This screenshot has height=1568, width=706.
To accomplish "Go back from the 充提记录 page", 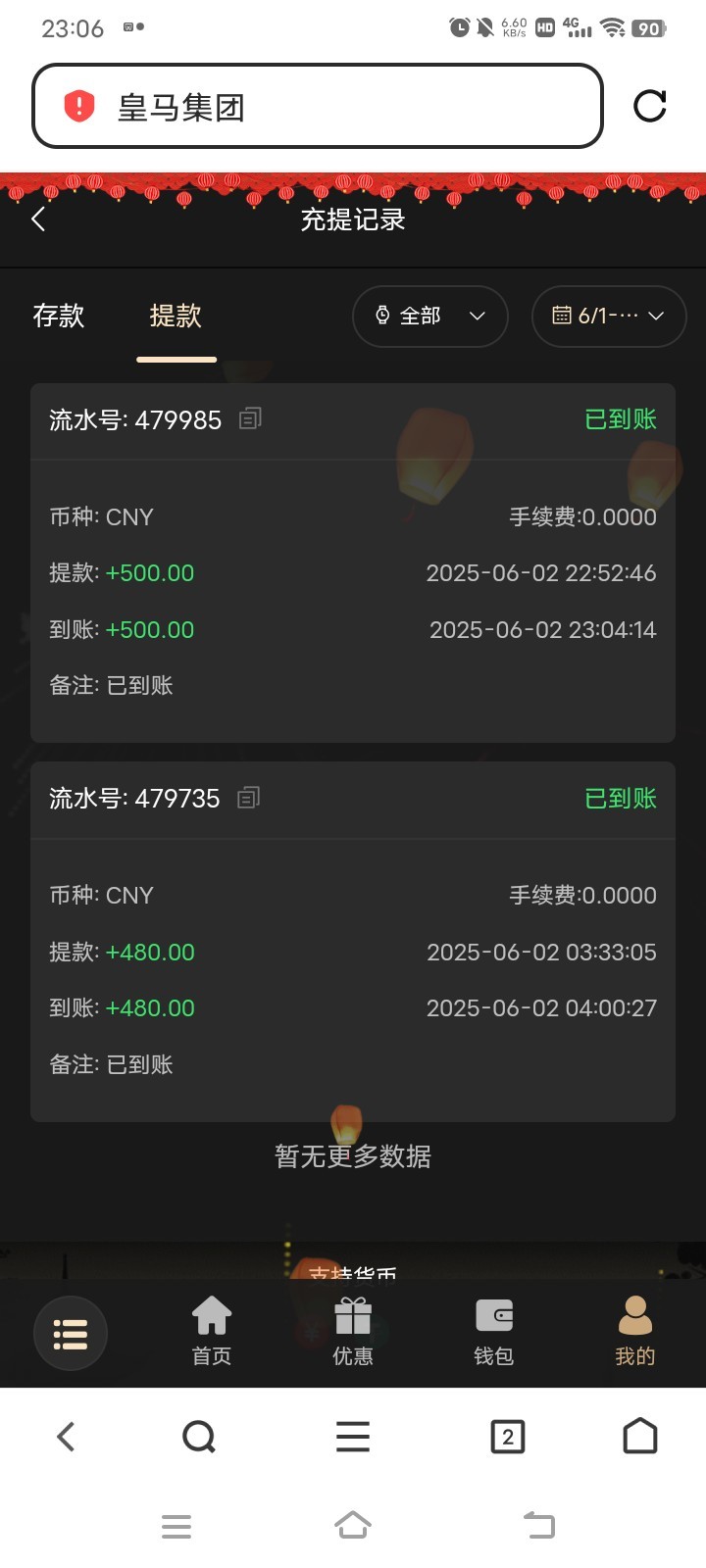I will point(39,220).
